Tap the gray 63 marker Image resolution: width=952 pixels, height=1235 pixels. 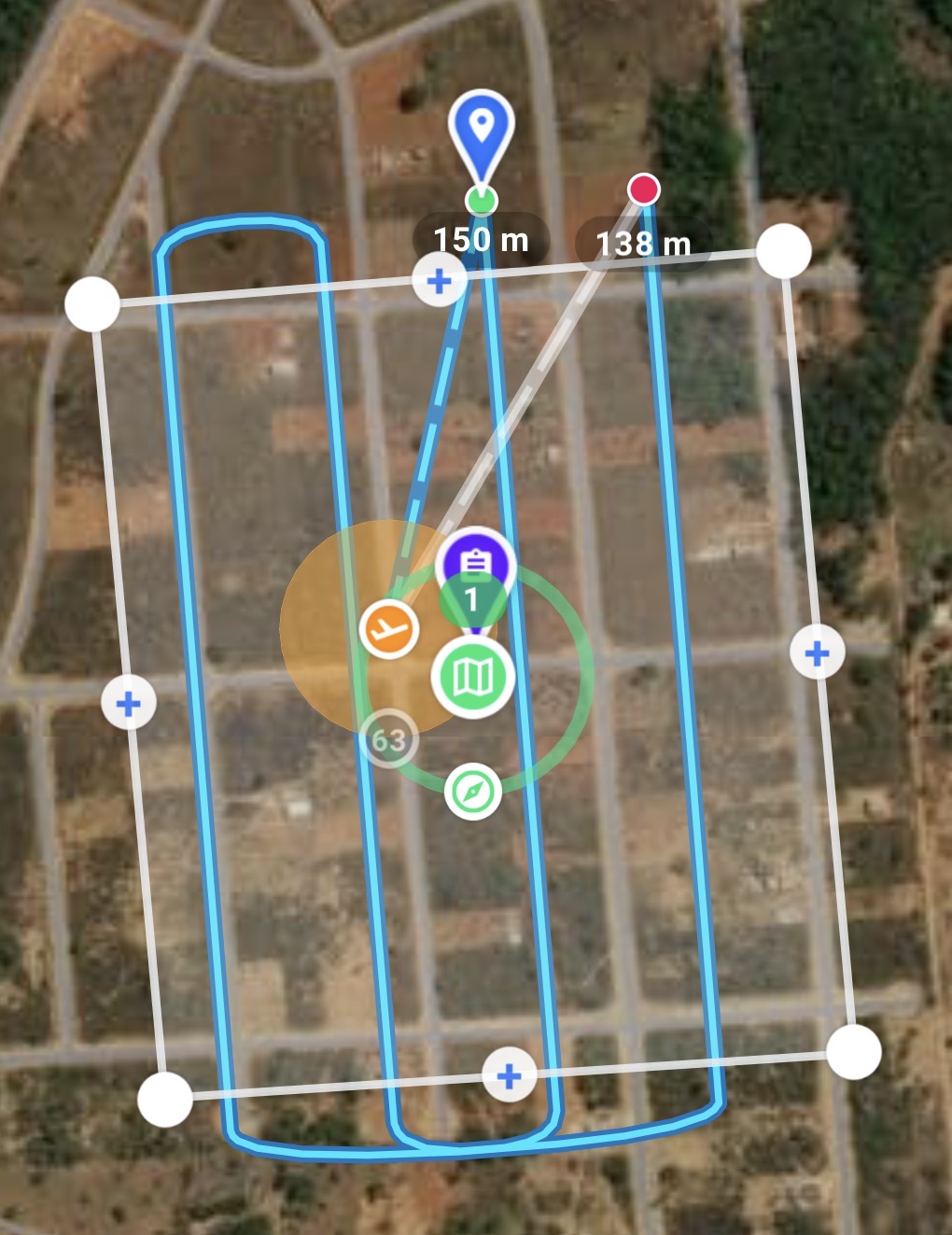(389, 740)
